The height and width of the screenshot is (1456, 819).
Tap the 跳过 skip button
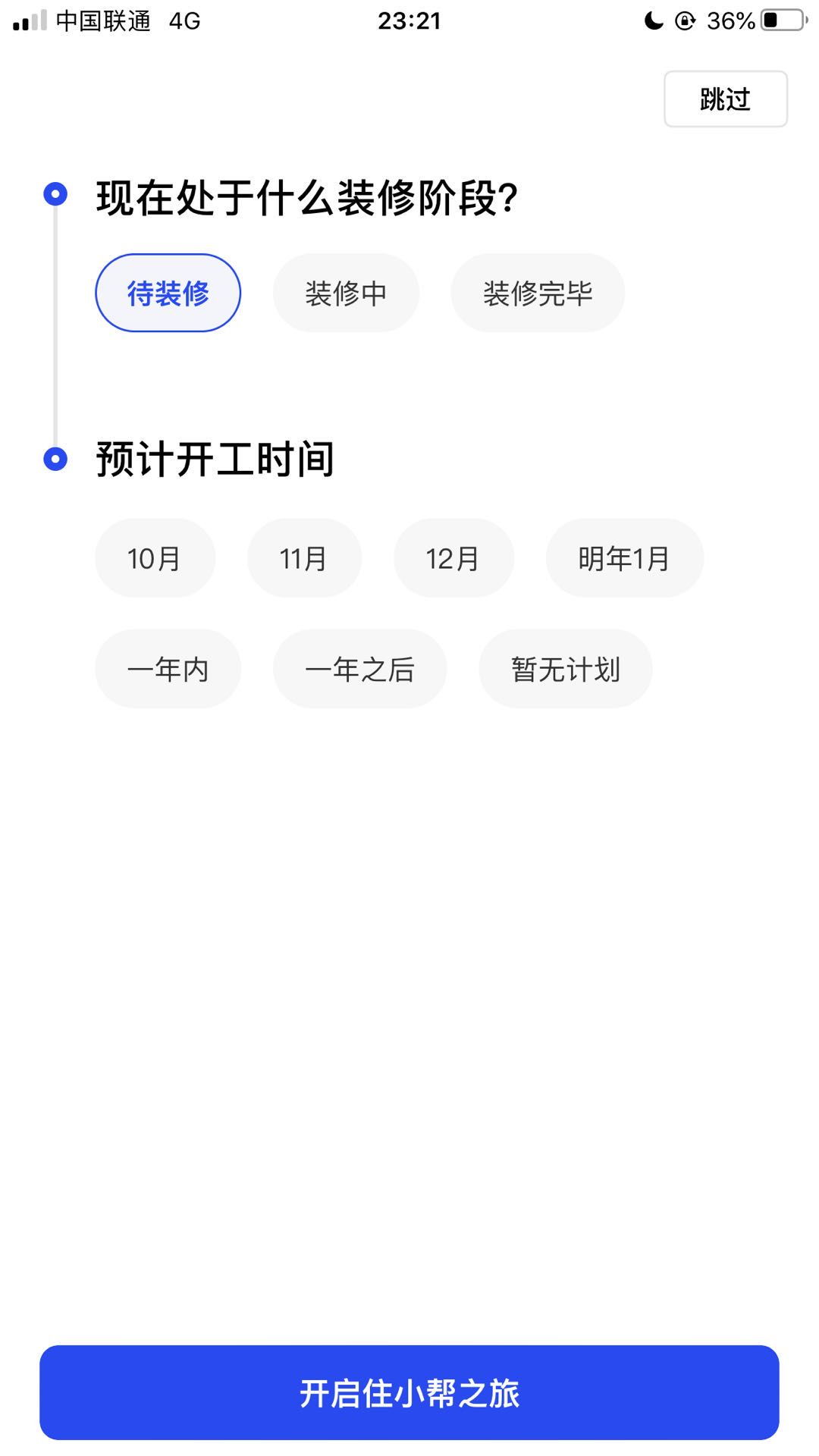[725, 99]
